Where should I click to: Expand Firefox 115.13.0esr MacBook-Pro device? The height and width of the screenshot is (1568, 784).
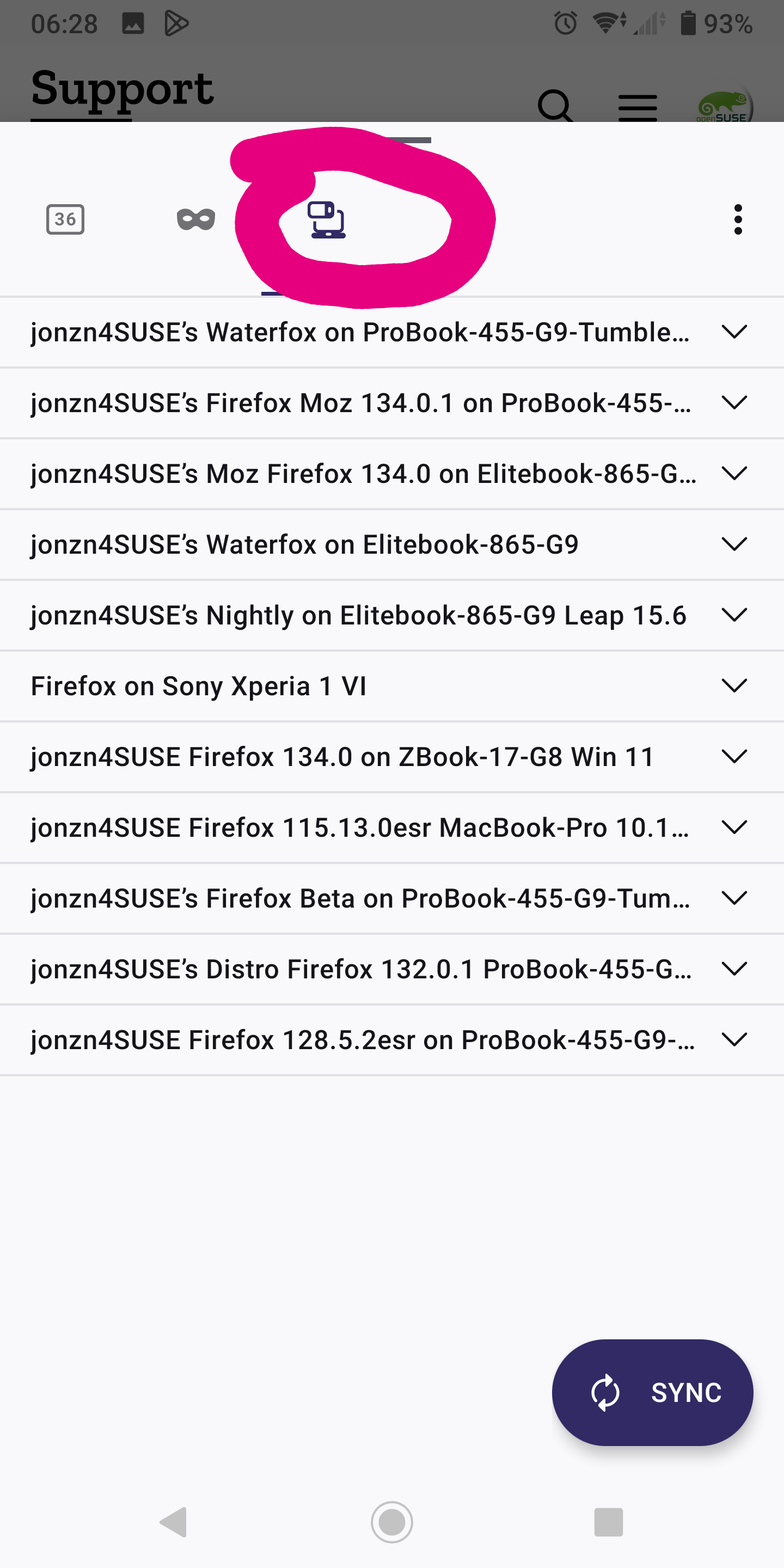pos(734,827)
